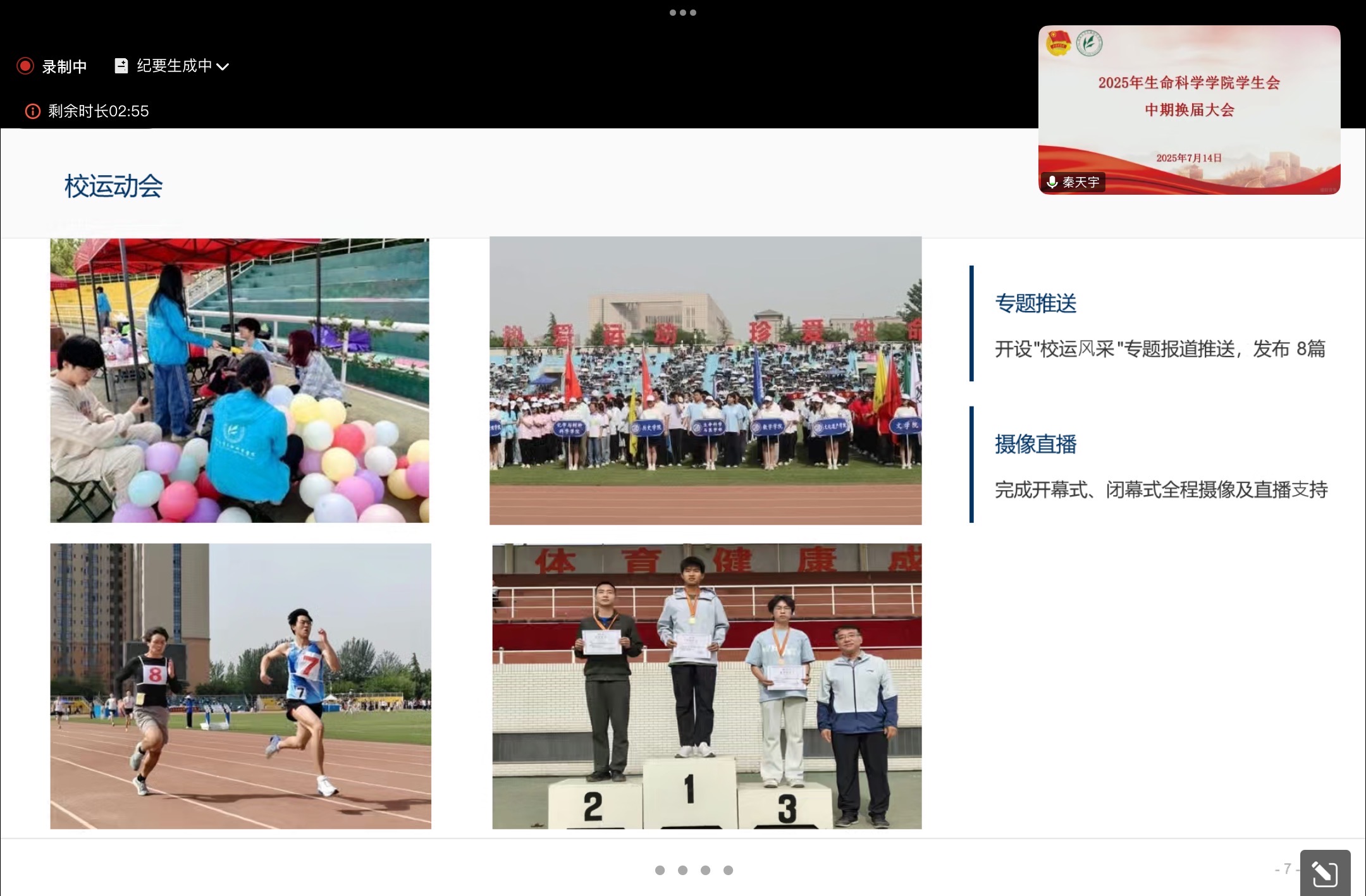The width and height of the screenshot is (1366, 896).
Task: Open the floating window for 秦天宇
Action: click(x=1189, y=110)
